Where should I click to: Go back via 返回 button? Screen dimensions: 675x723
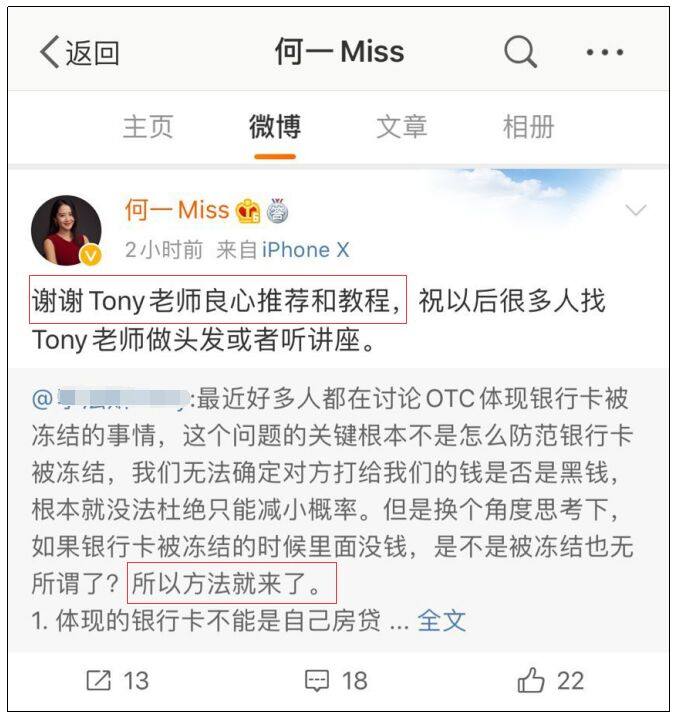tap(78, 53)
